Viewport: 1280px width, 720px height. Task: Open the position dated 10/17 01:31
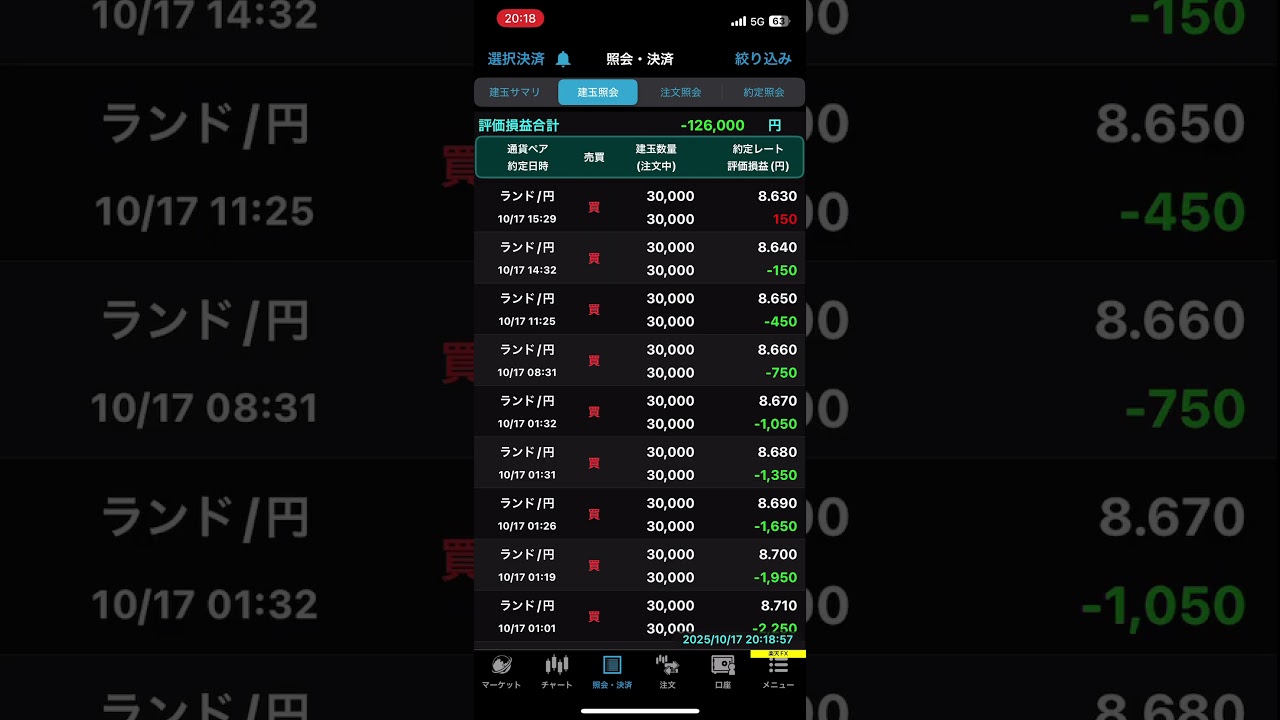(x=639, y=463)
